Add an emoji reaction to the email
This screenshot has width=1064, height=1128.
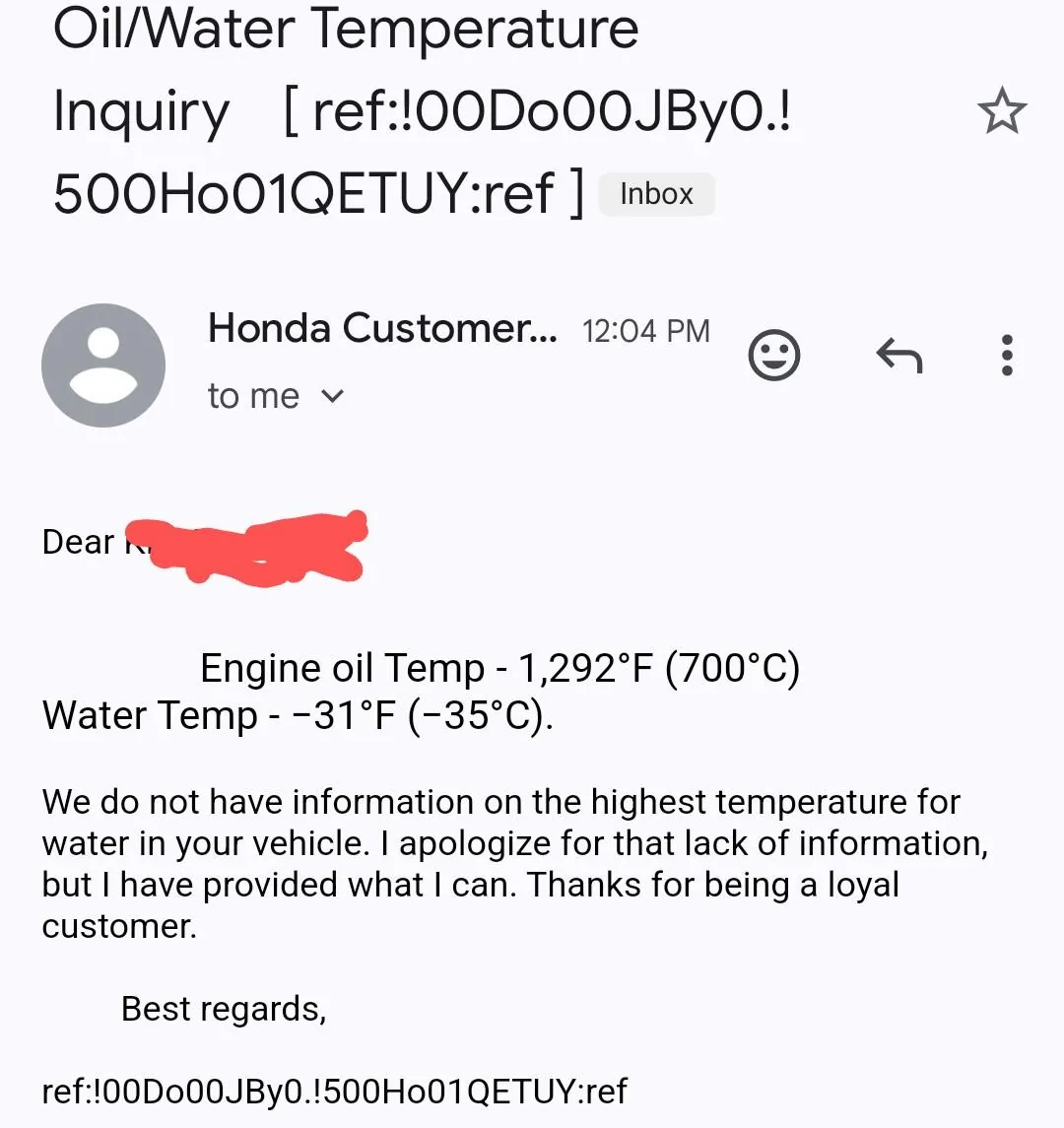pyautogui.click(x=774, y=355)
